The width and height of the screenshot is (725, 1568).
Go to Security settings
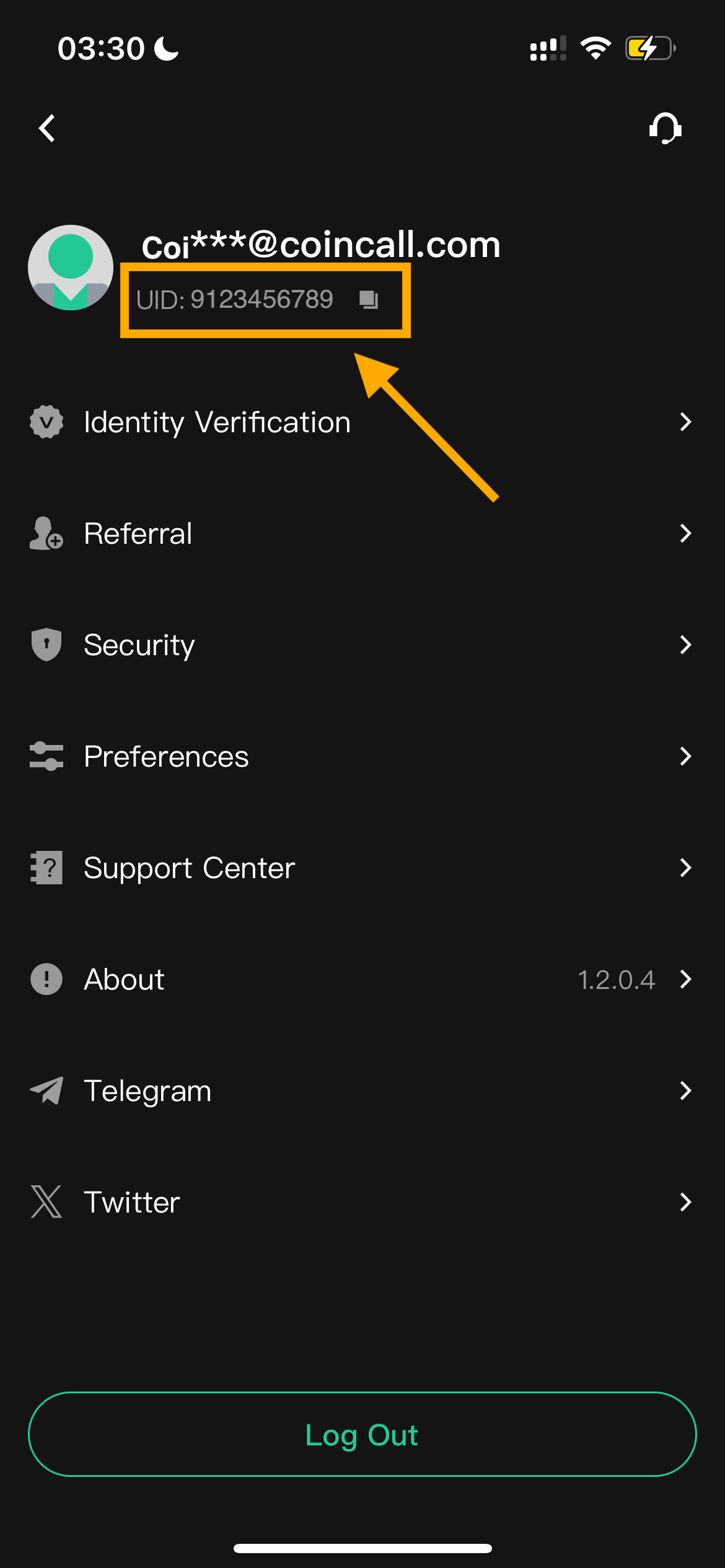[362, 645]
